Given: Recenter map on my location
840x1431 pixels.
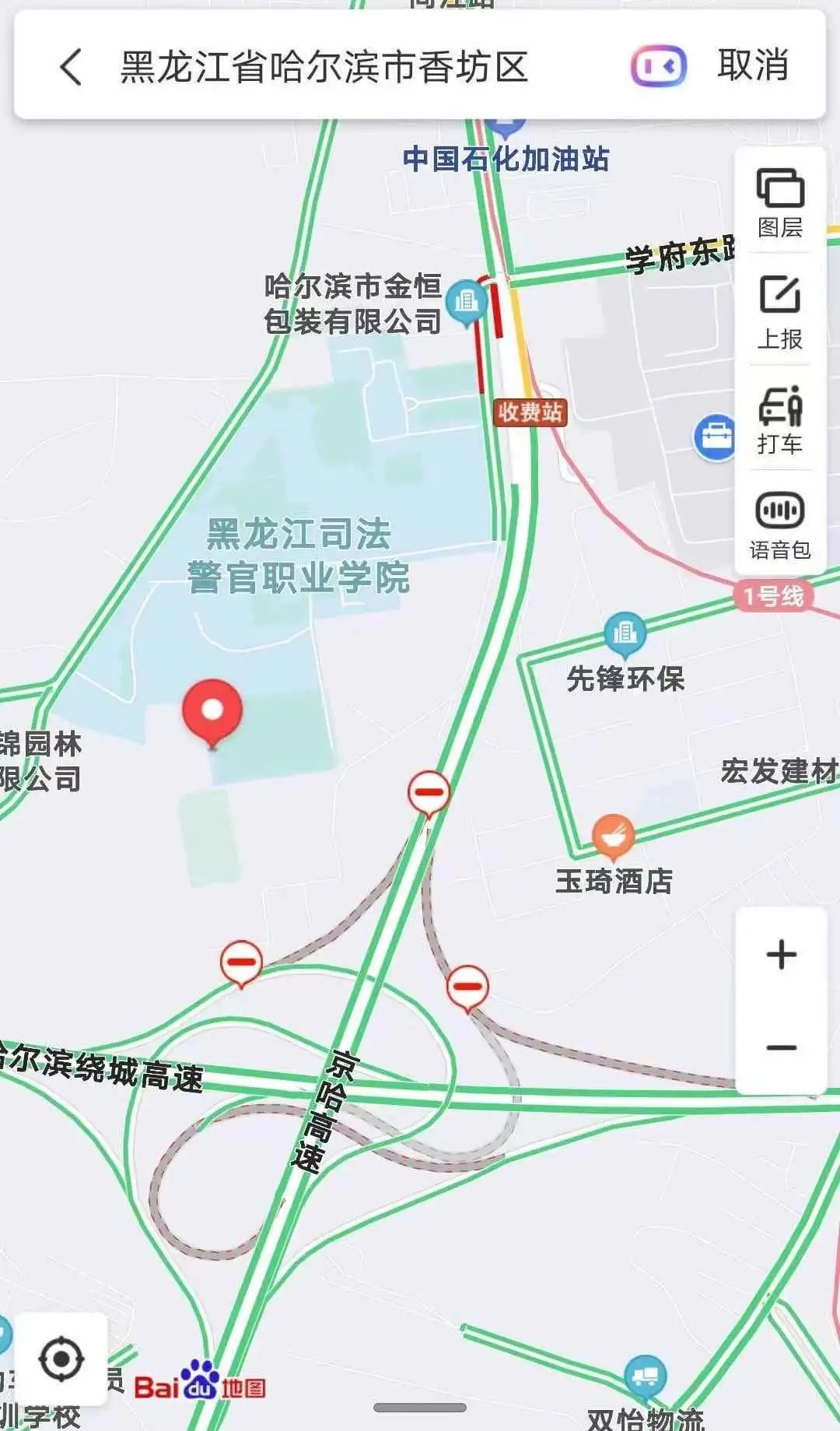Looking at the screenshot, I should 61,1359.
